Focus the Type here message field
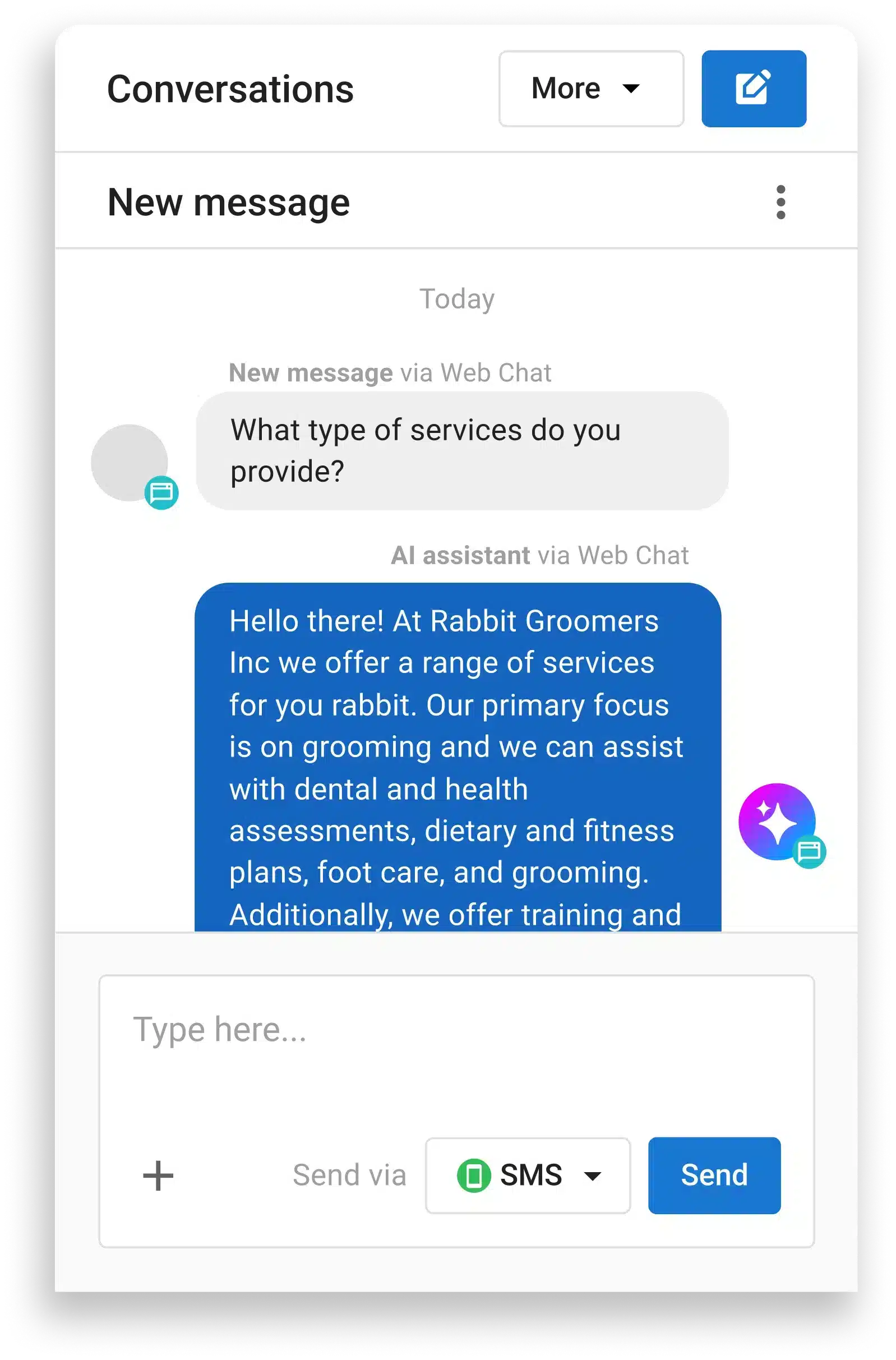 [456, 1046]
